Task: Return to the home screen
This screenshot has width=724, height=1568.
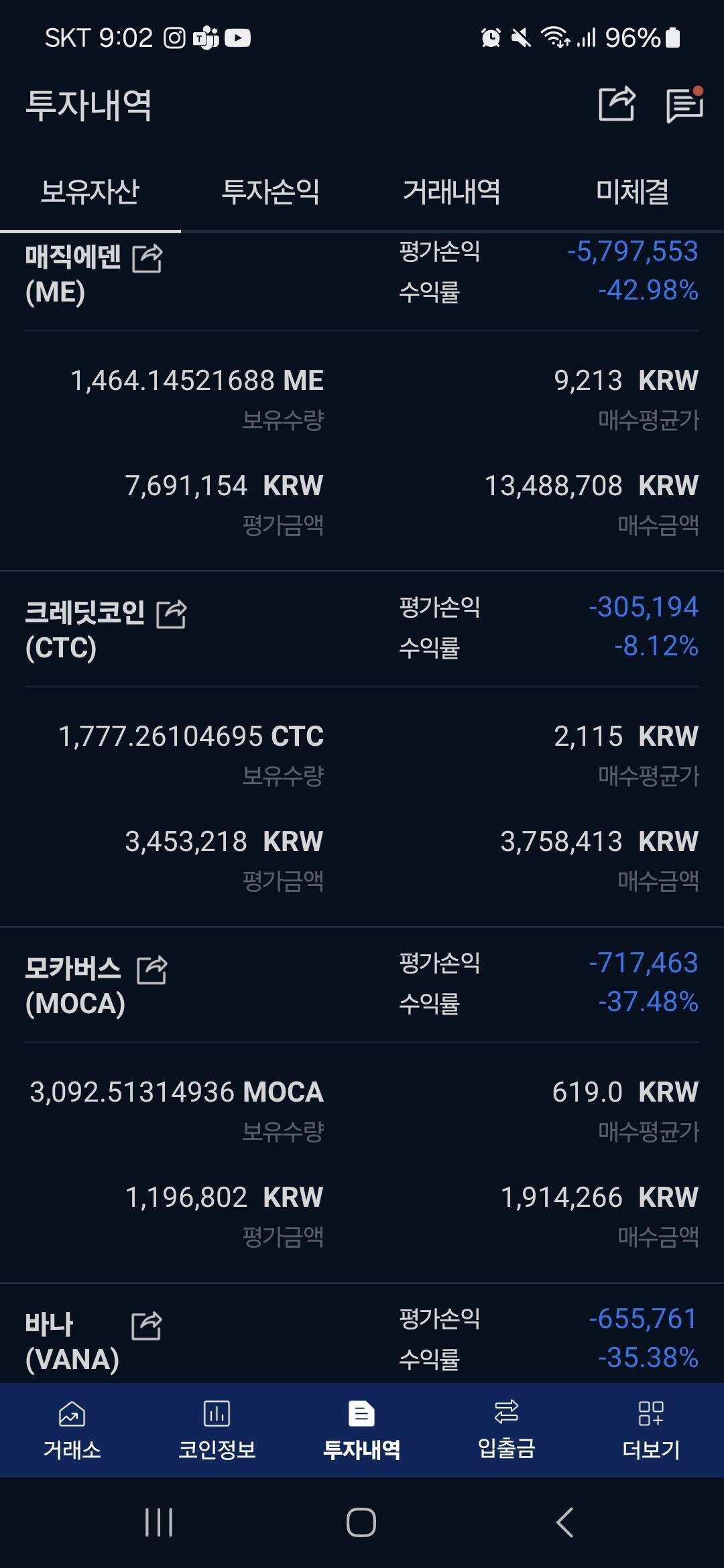Action: coord(361,1522)
